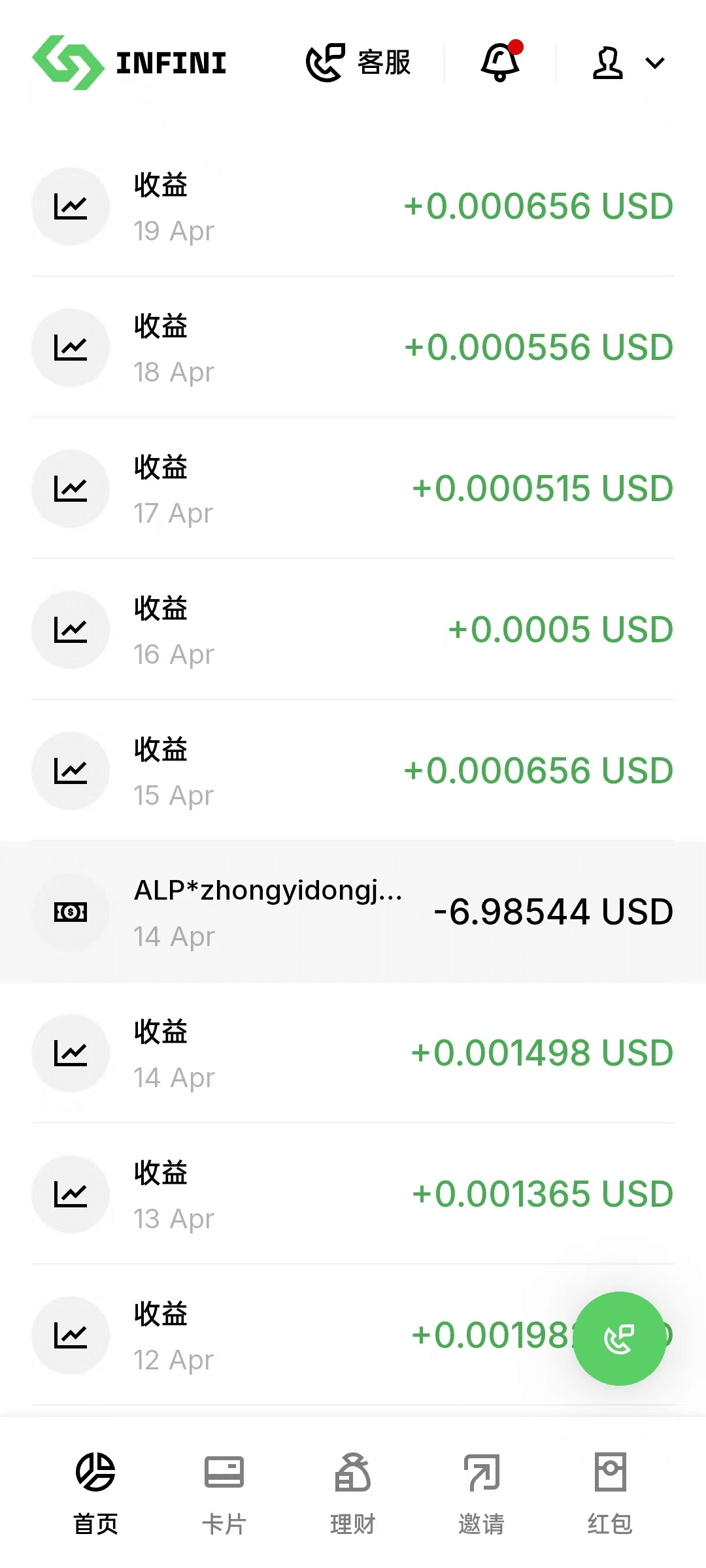View the +0.001498 USD 收益 entry
The width and height of the screenshot is (706, 1568).
[353, 1053]
